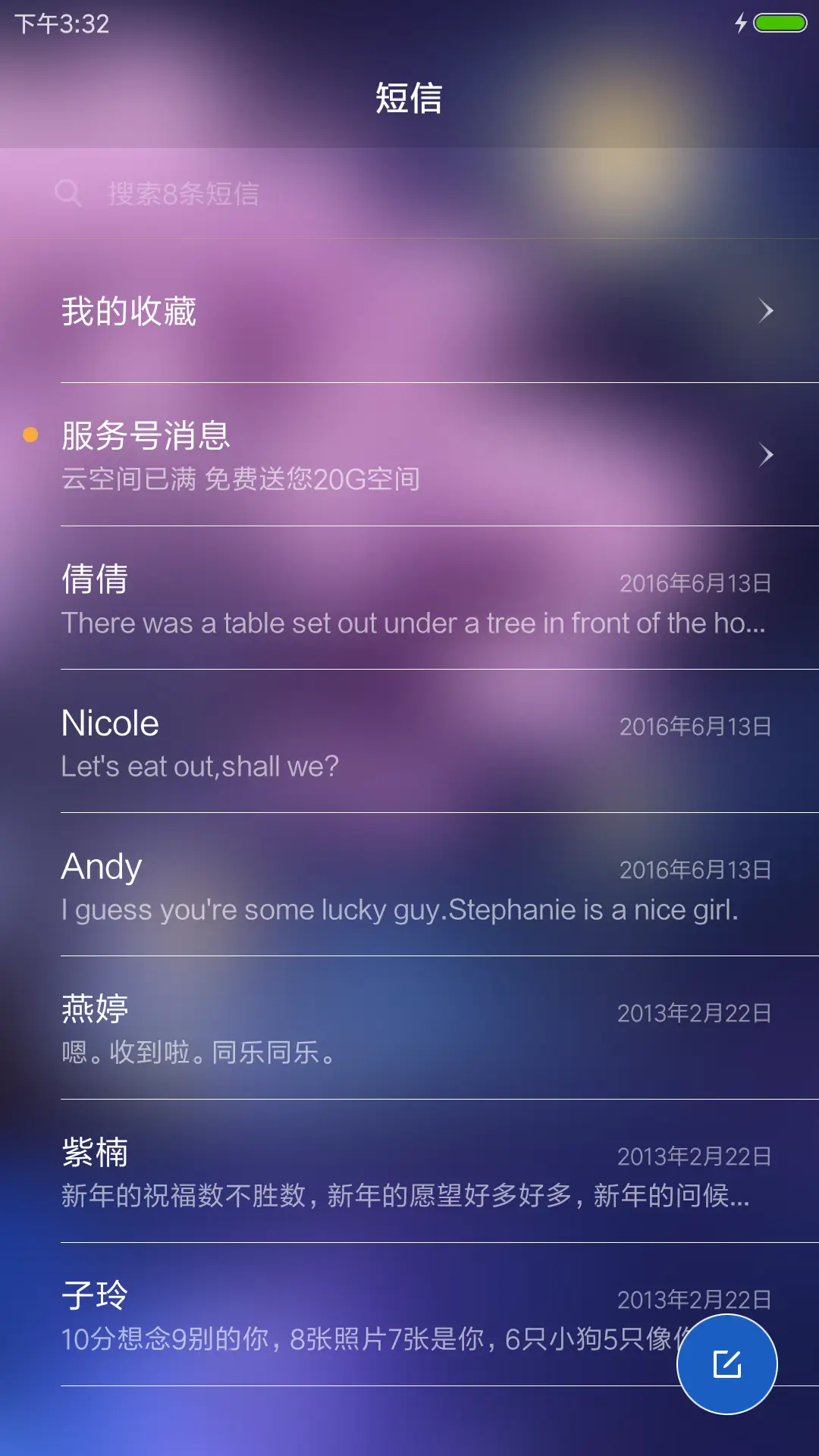Tap the 2016年6月13日 date on Nicole's row
This screenshot has height=1456, width=819.
tap(694, 726)
